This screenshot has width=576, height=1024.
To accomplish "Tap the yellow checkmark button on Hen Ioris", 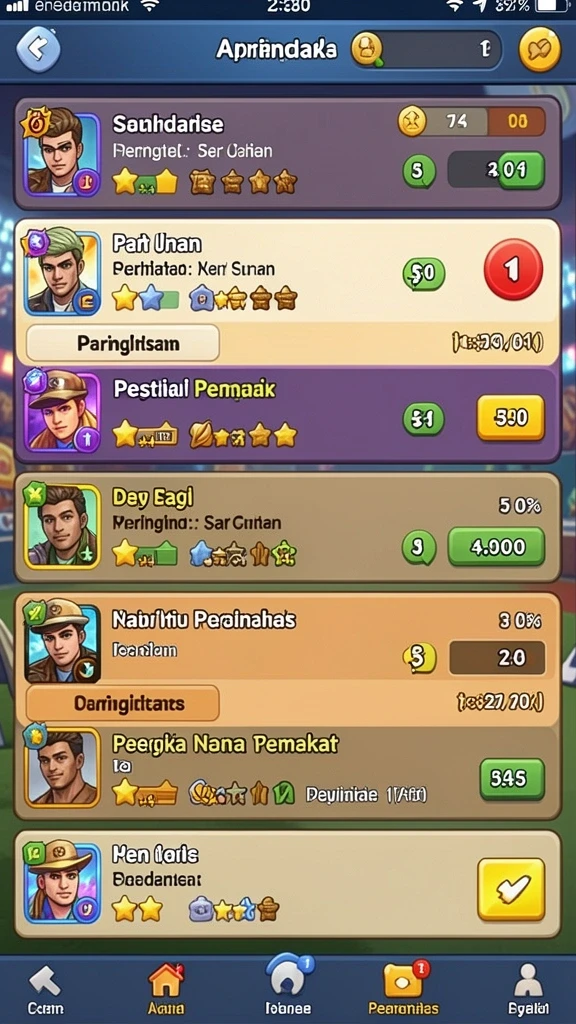I will 511,889.
